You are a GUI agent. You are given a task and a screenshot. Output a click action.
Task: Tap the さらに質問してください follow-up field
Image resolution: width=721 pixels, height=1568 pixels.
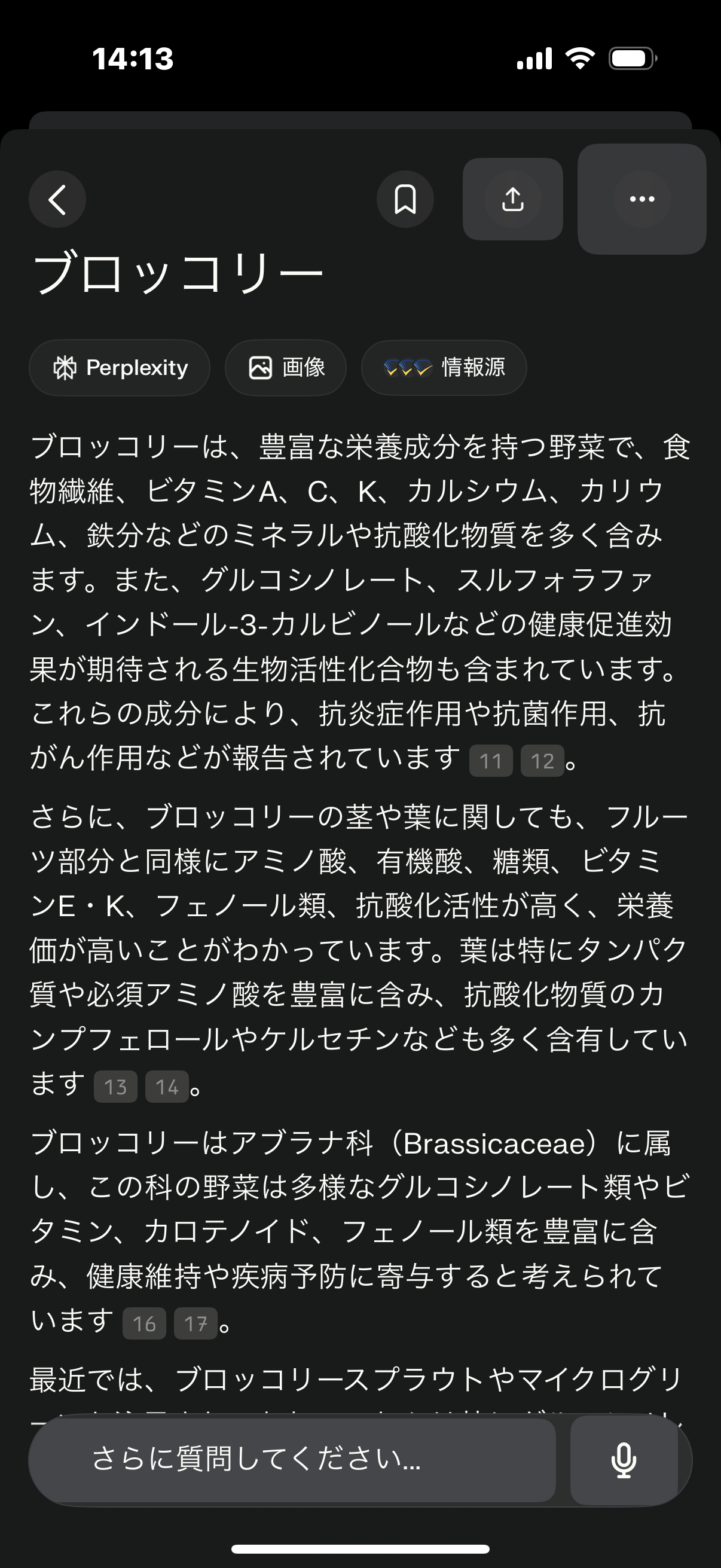click(x=292, y=1459)
